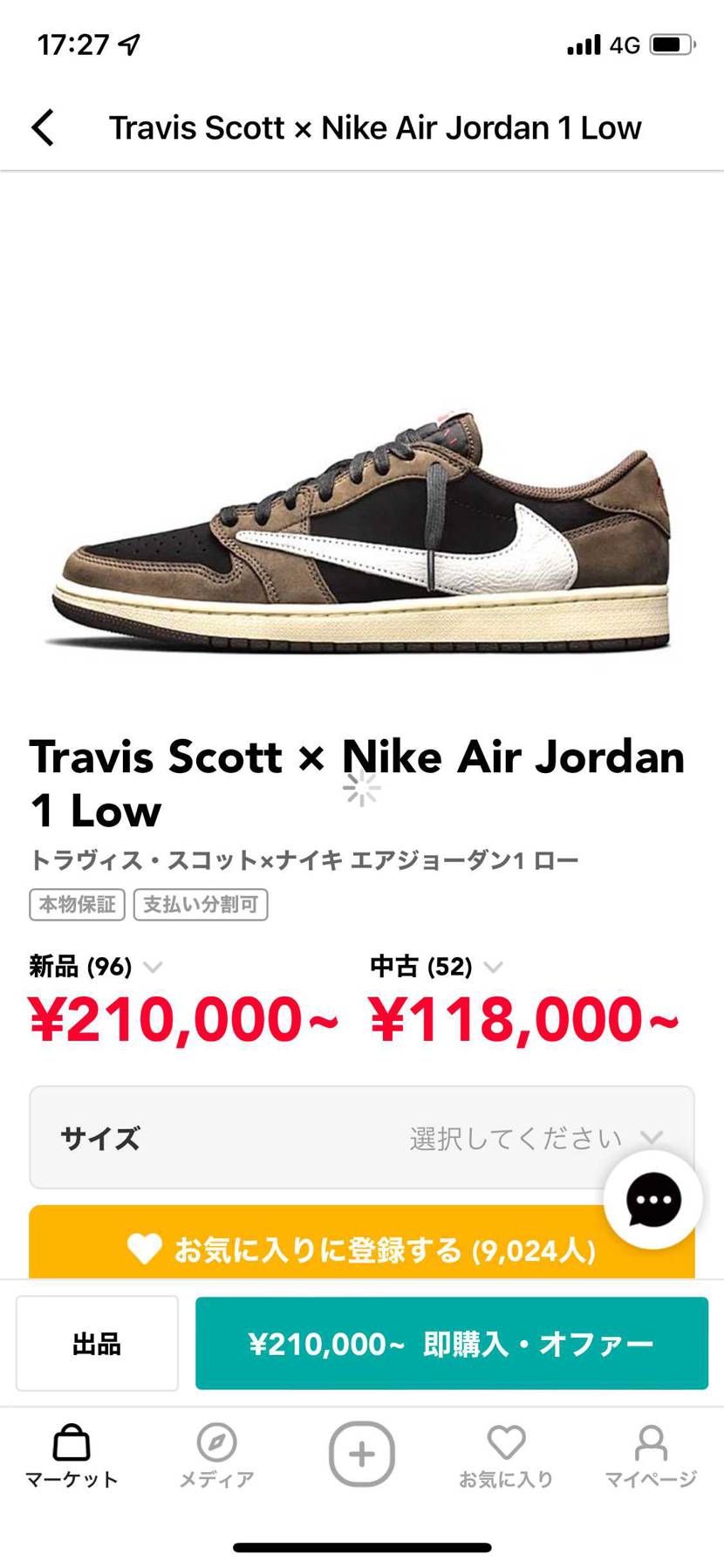Expand the 中古 (52) price listings
Screen dimensions: 724x1568
coord(493,967)
